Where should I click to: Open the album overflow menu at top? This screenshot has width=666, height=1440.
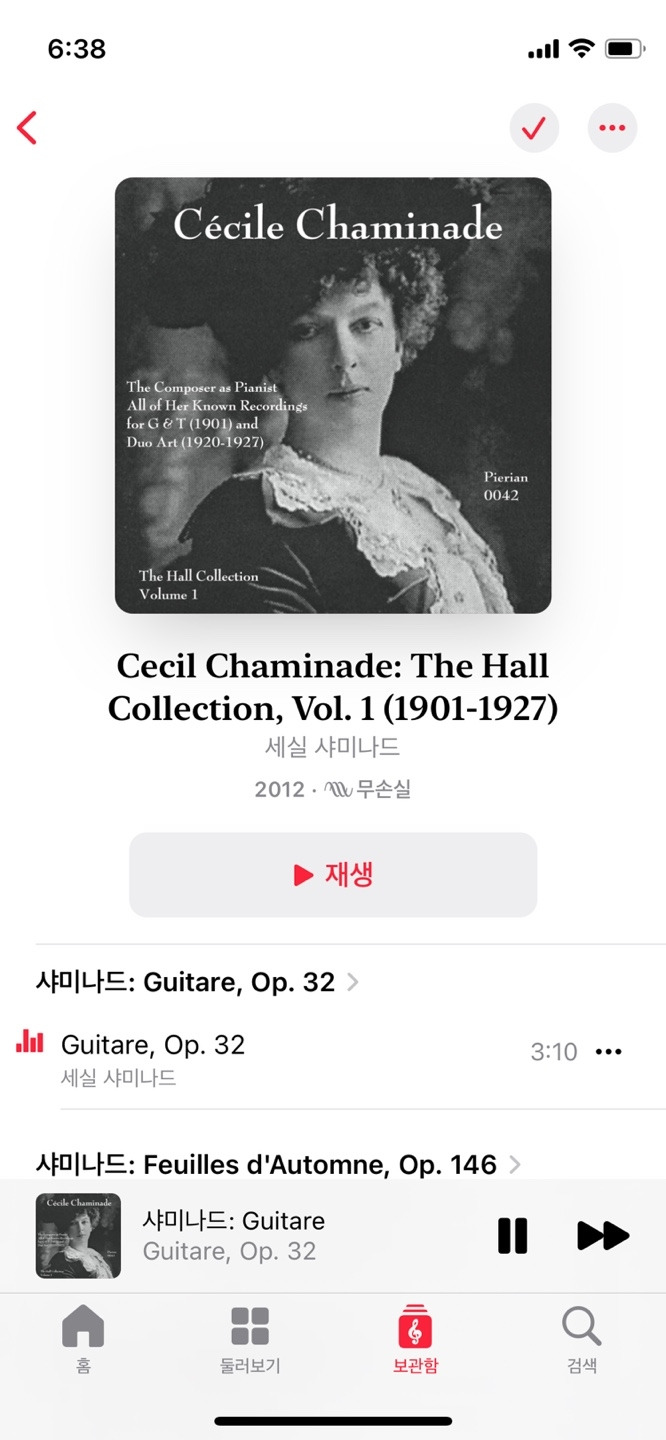(x=611, y=128)
